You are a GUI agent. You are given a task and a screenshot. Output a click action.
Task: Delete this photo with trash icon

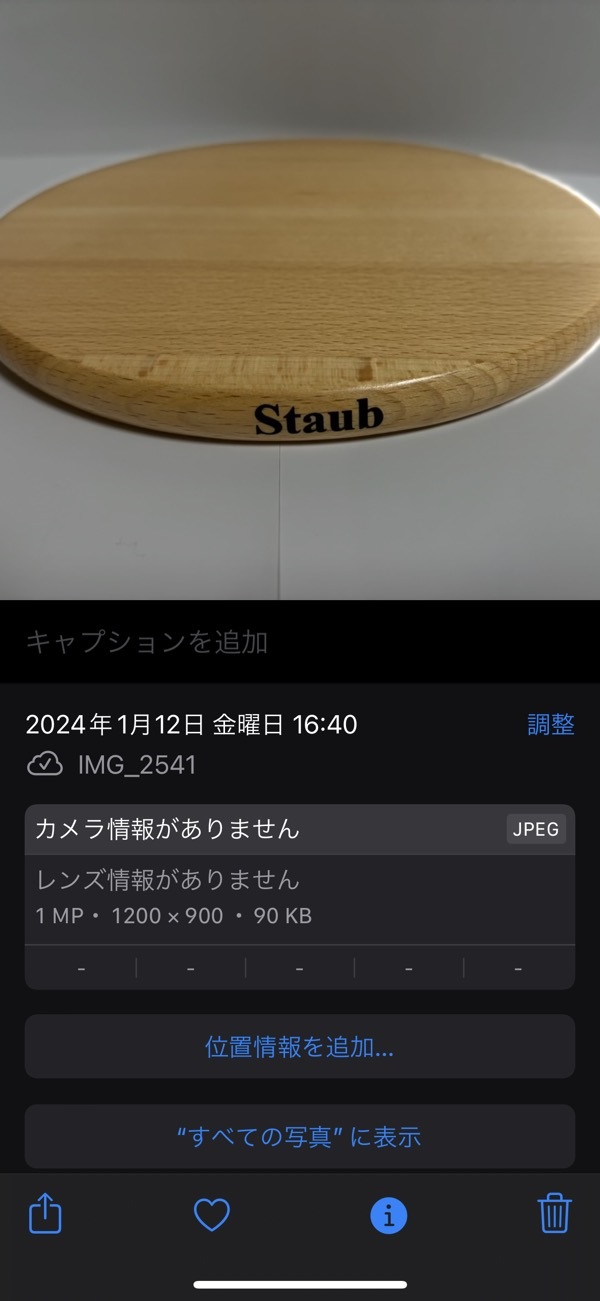[x=554, y=1215]
